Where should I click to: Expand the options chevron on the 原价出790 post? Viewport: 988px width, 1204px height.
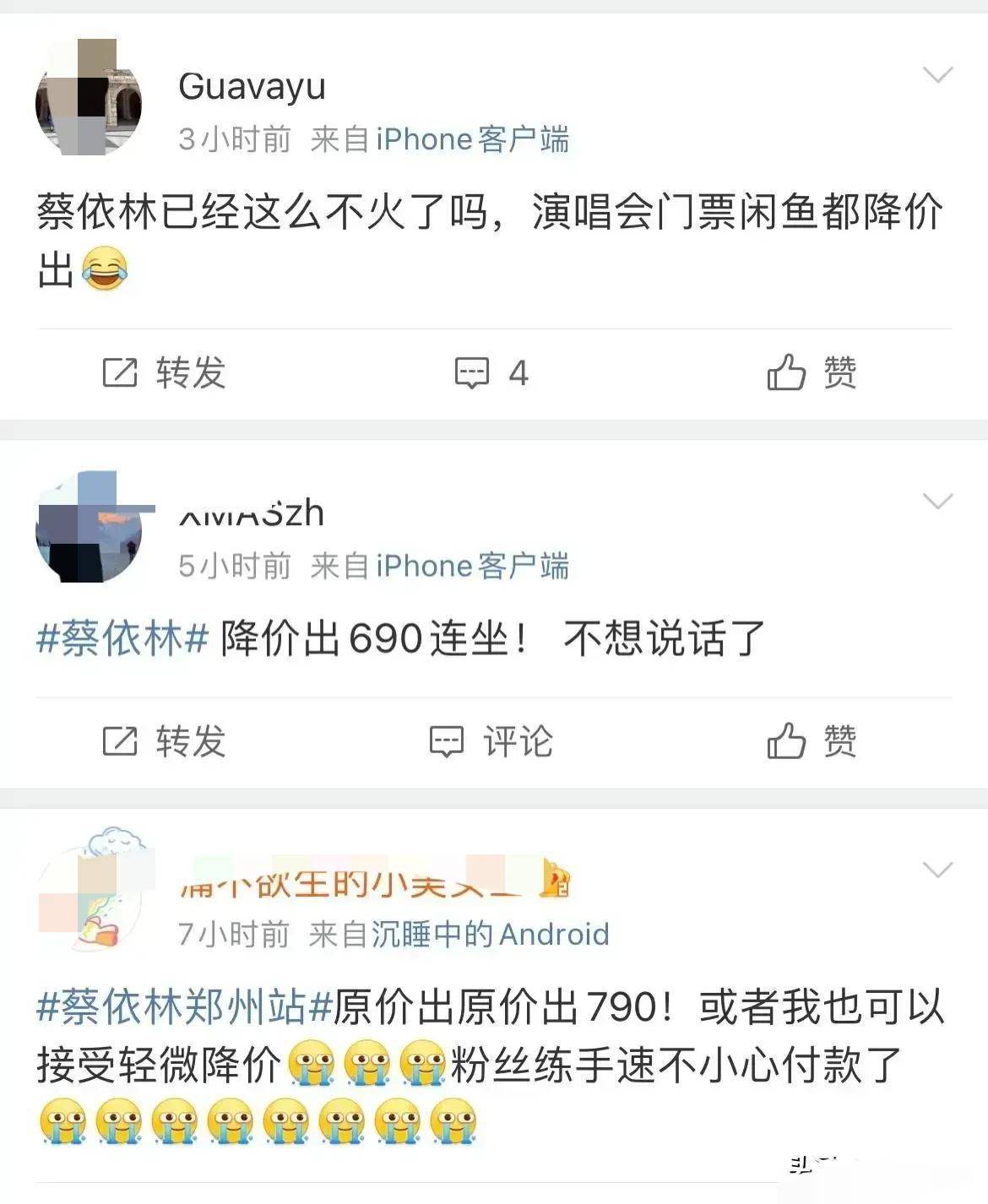[x=937, y=870]
